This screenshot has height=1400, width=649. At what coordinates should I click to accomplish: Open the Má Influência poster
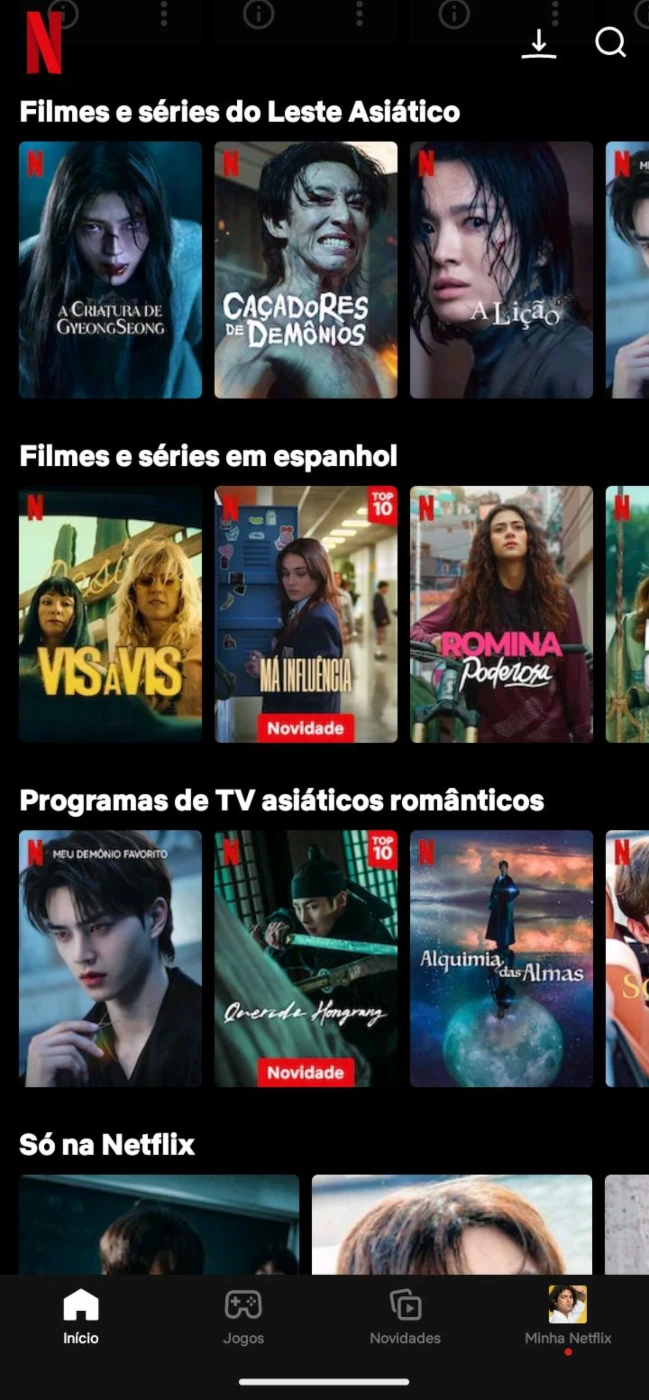coord(306,614)
